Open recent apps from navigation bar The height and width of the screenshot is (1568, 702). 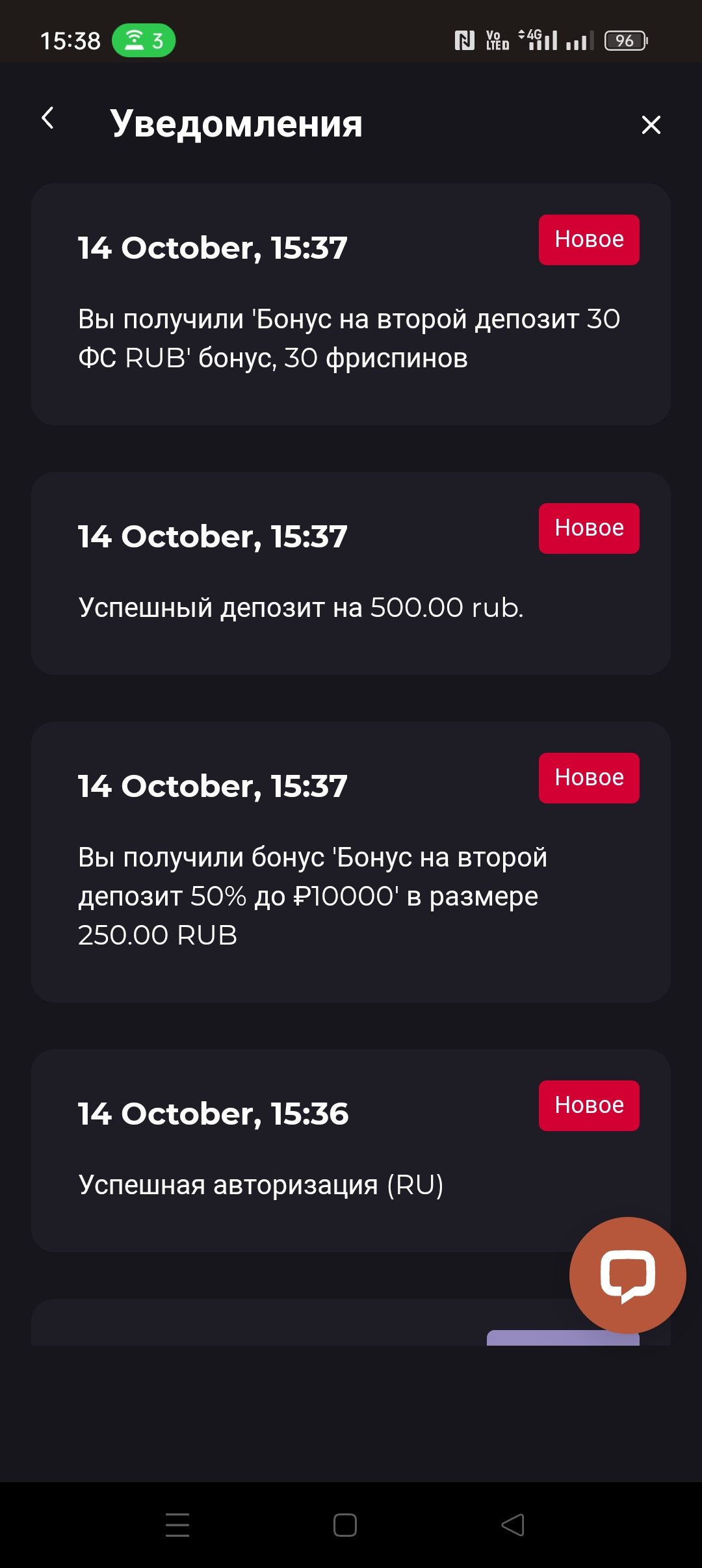point(177,1525)
